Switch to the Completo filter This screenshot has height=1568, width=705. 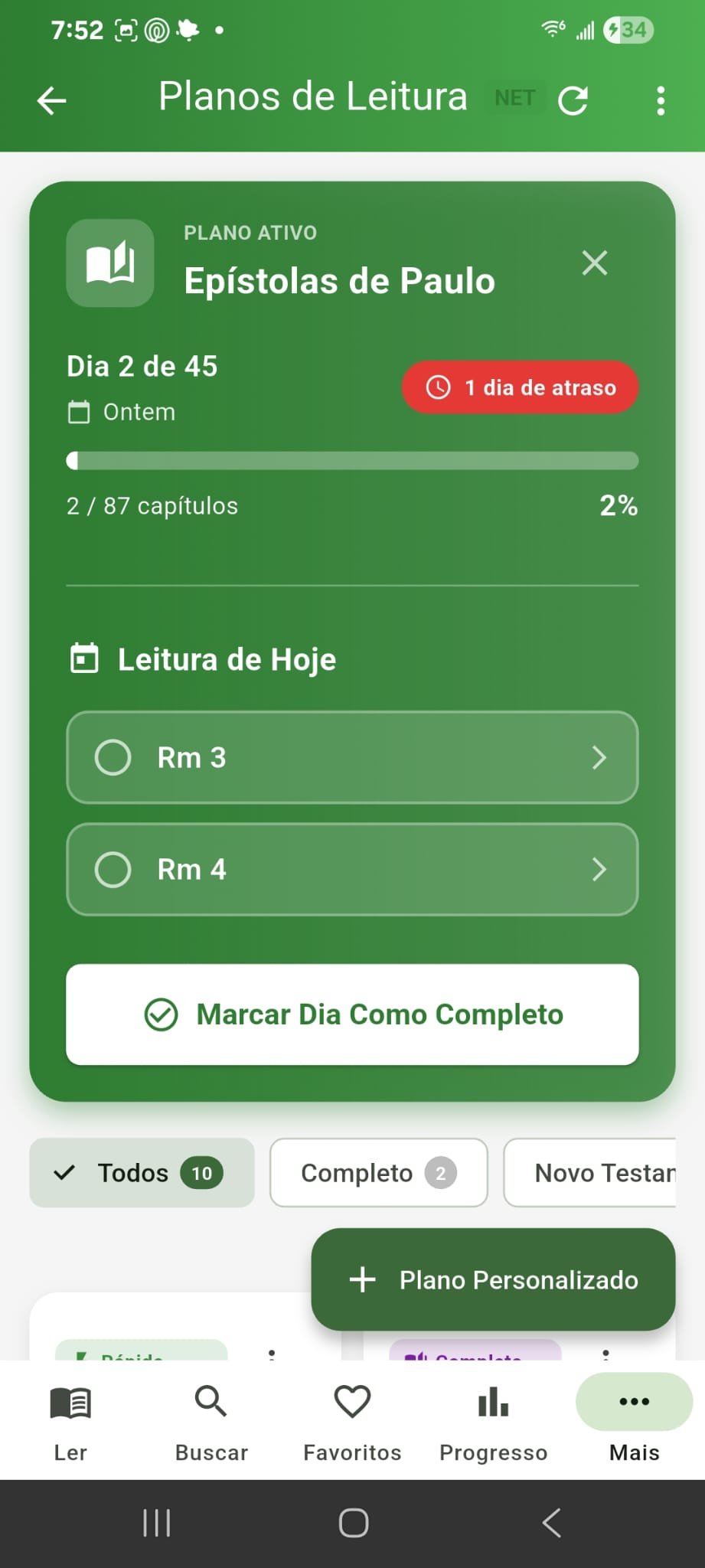coord(378,1173)
